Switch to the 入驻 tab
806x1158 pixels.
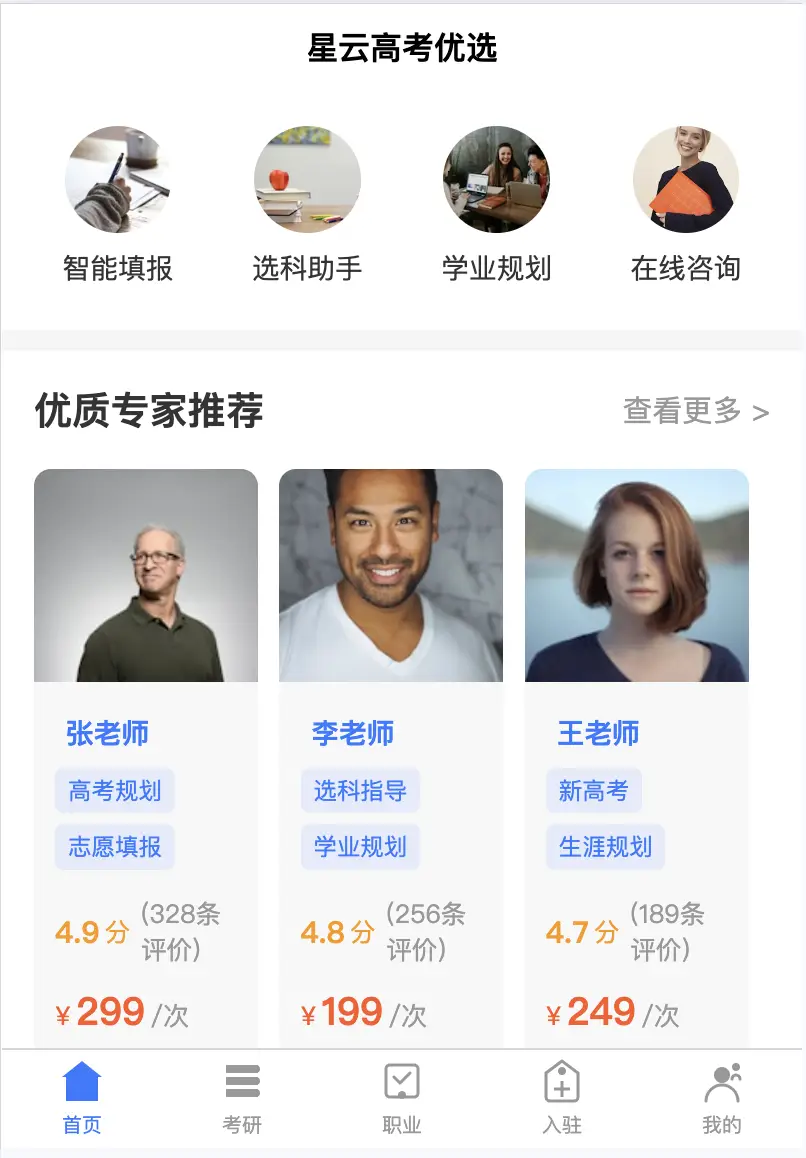point(562,1098)
